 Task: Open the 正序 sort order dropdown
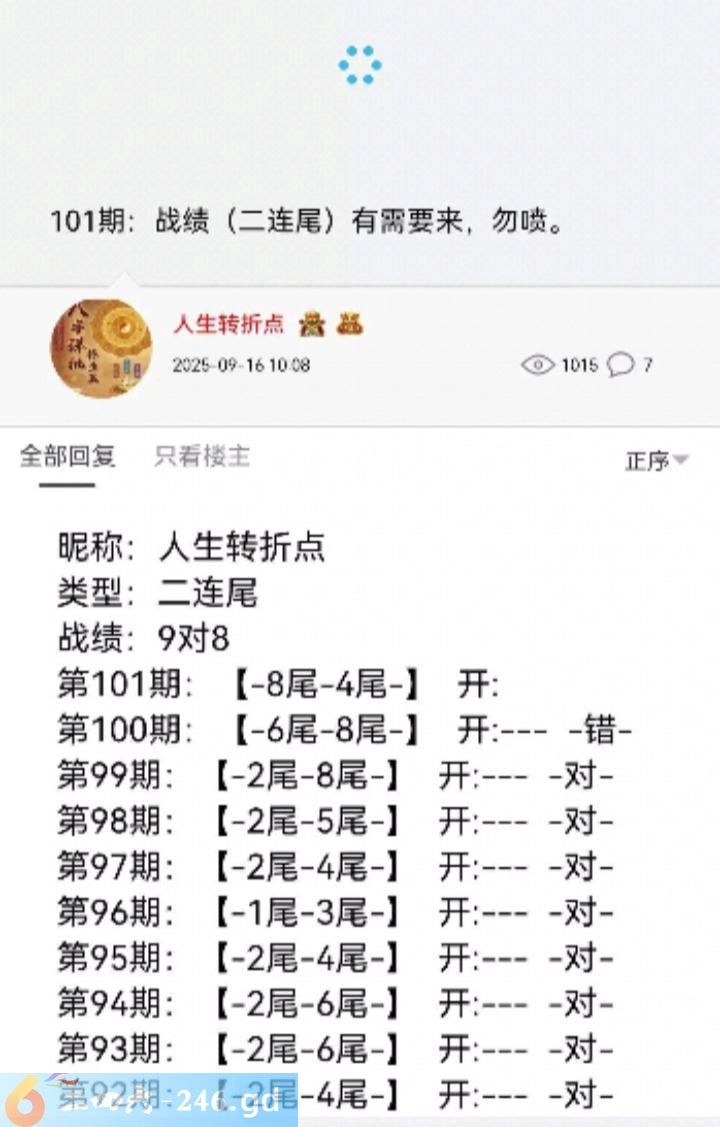[656, 461]
